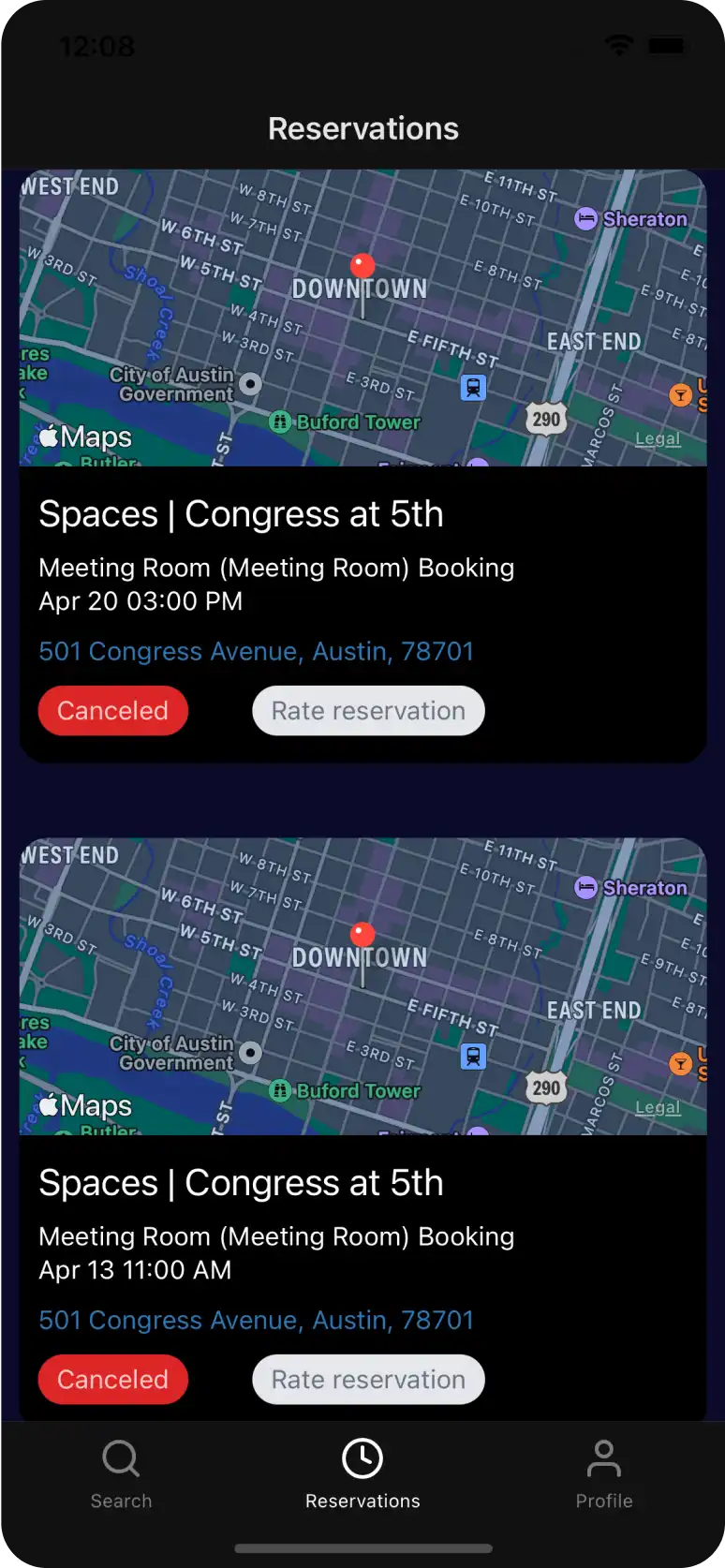Screen dimensions: 725x1568
Task: Tap Legal link on the Apr 20 map
Action: point(658,438)
